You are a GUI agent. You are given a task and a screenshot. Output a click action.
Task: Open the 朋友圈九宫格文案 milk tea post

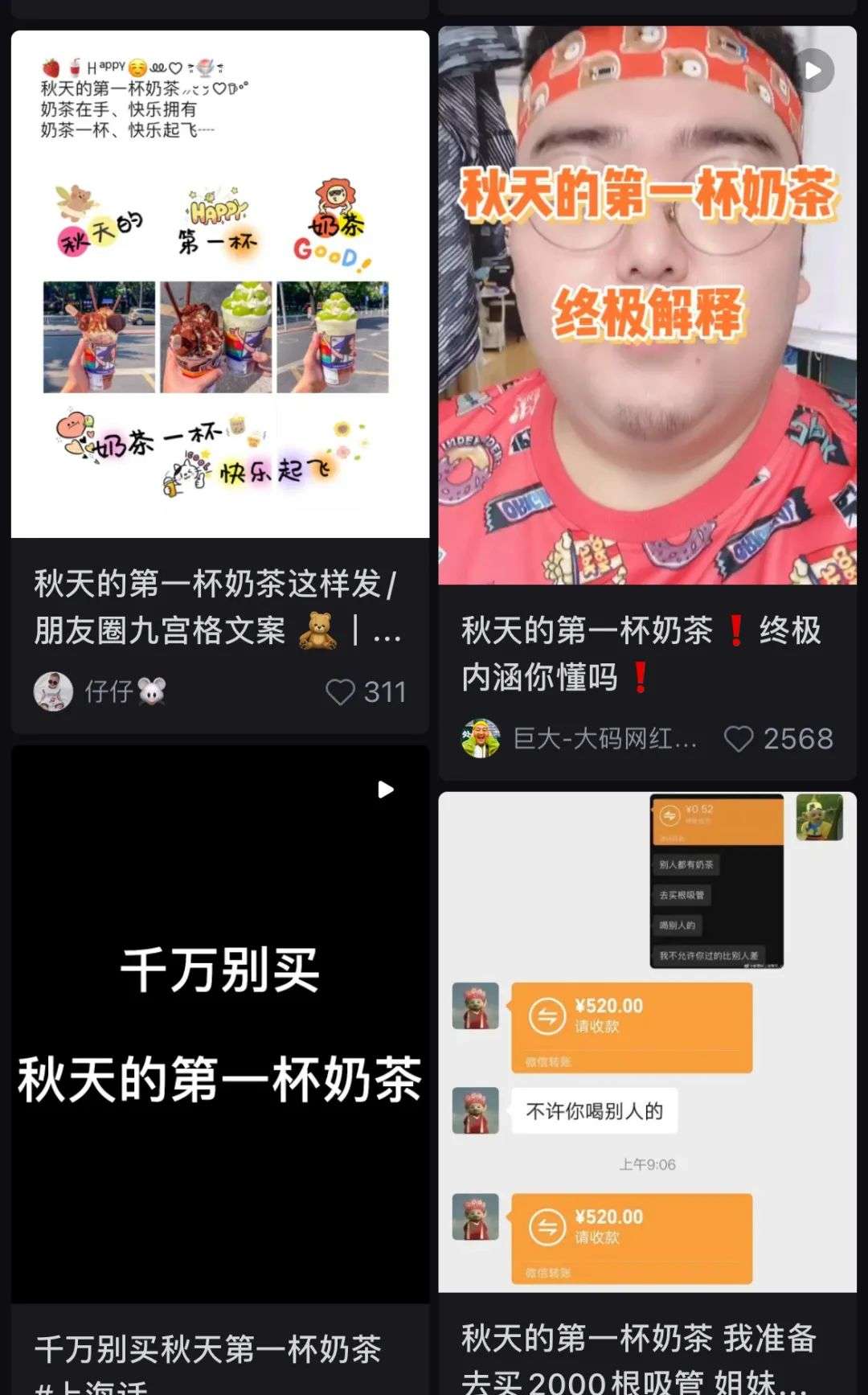pyautogui.click(x=219, y=284)
